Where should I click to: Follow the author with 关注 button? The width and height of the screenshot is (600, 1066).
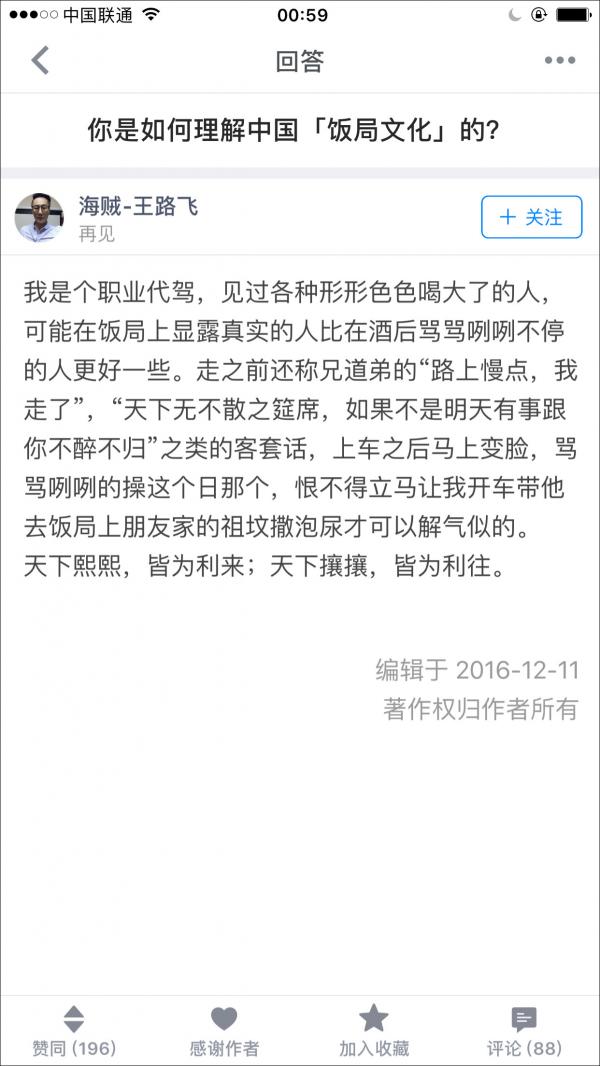[x=531, y=217]
